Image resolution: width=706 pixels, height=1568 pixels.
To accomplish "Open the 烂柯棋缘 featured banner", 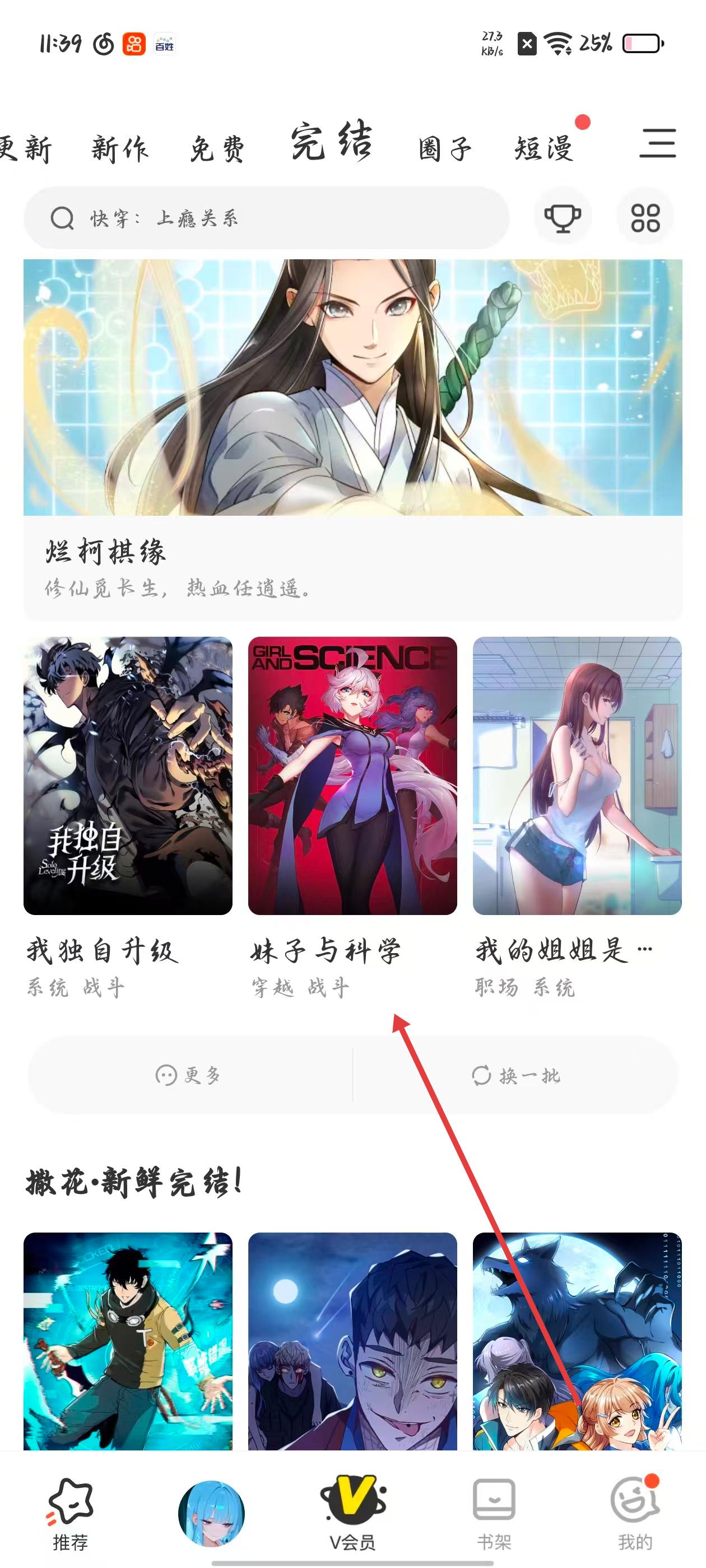I will pos(352,438).
